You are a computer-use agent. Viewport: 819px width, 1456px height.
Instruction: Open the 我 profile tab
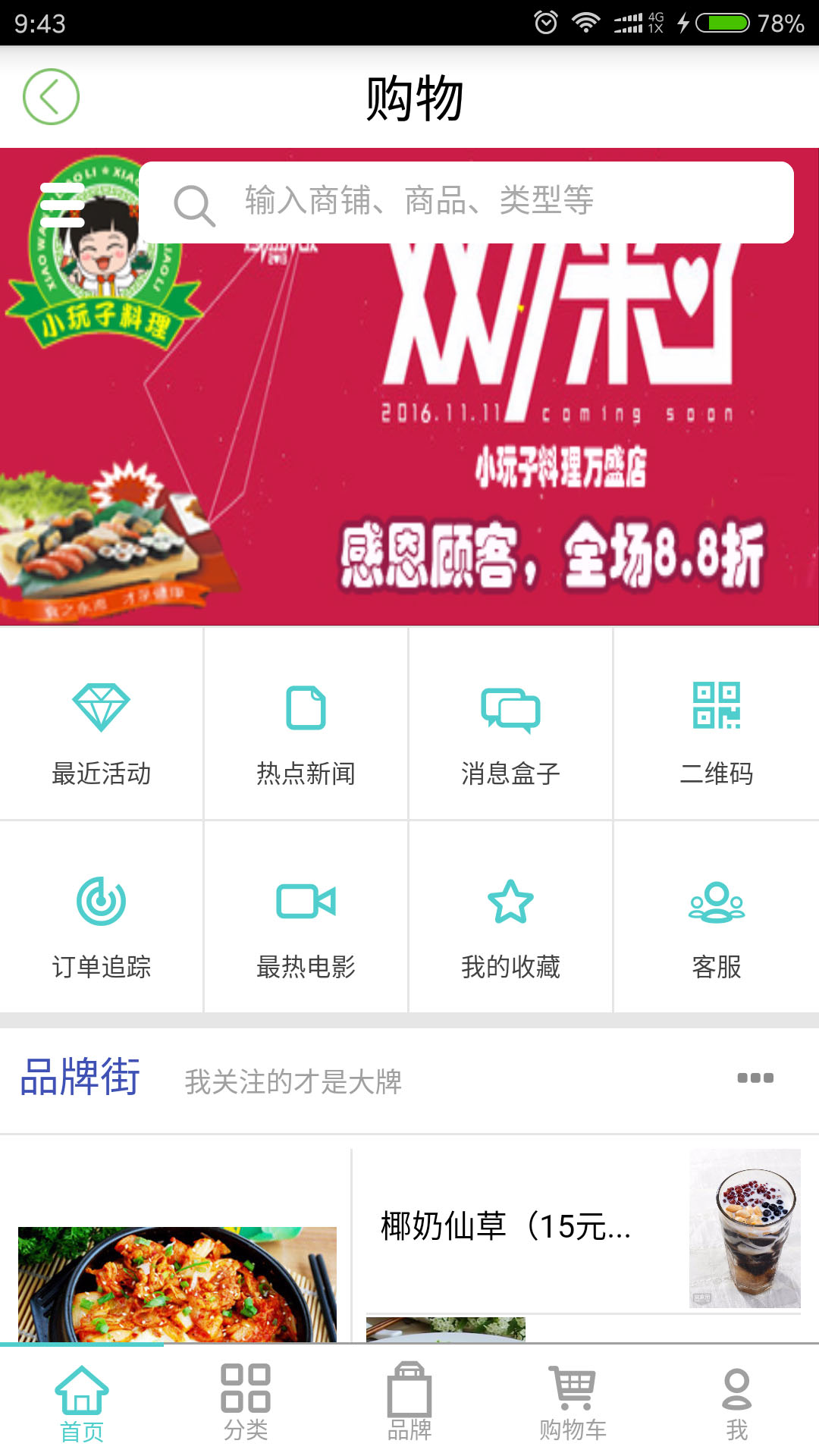(x=736, y=1407)
